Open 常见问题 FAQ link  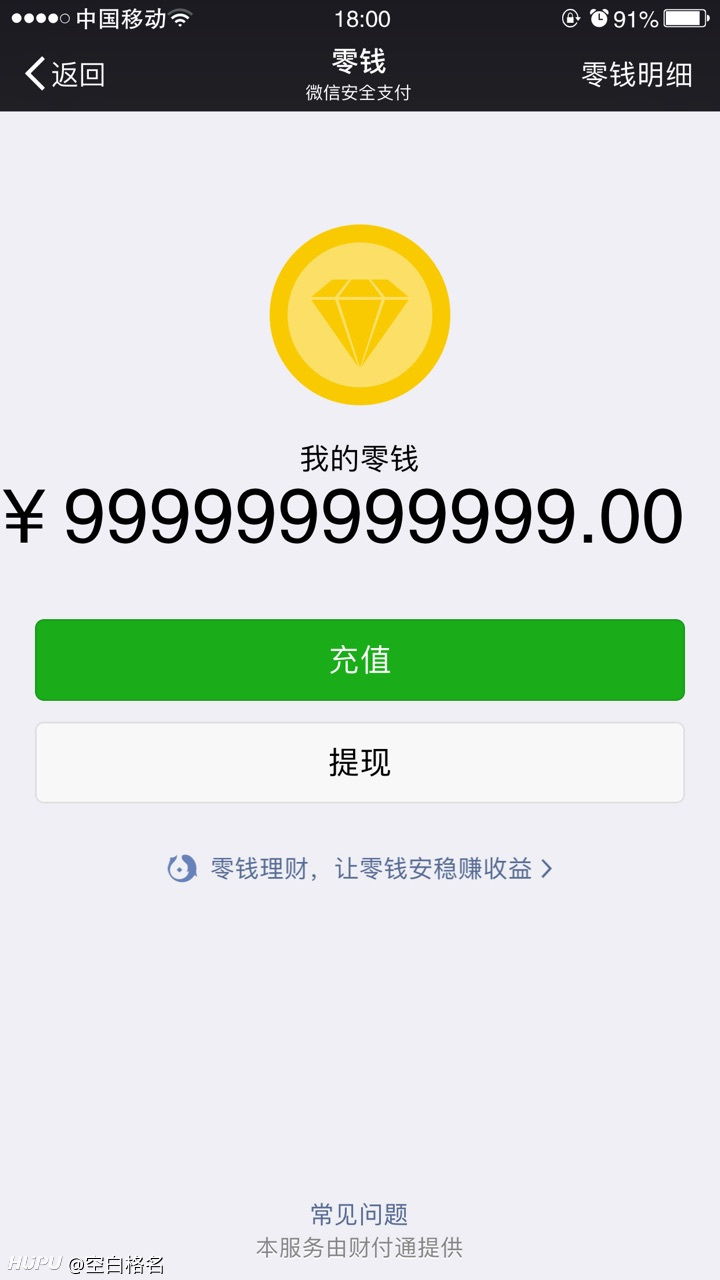[x=360, y=1214]
